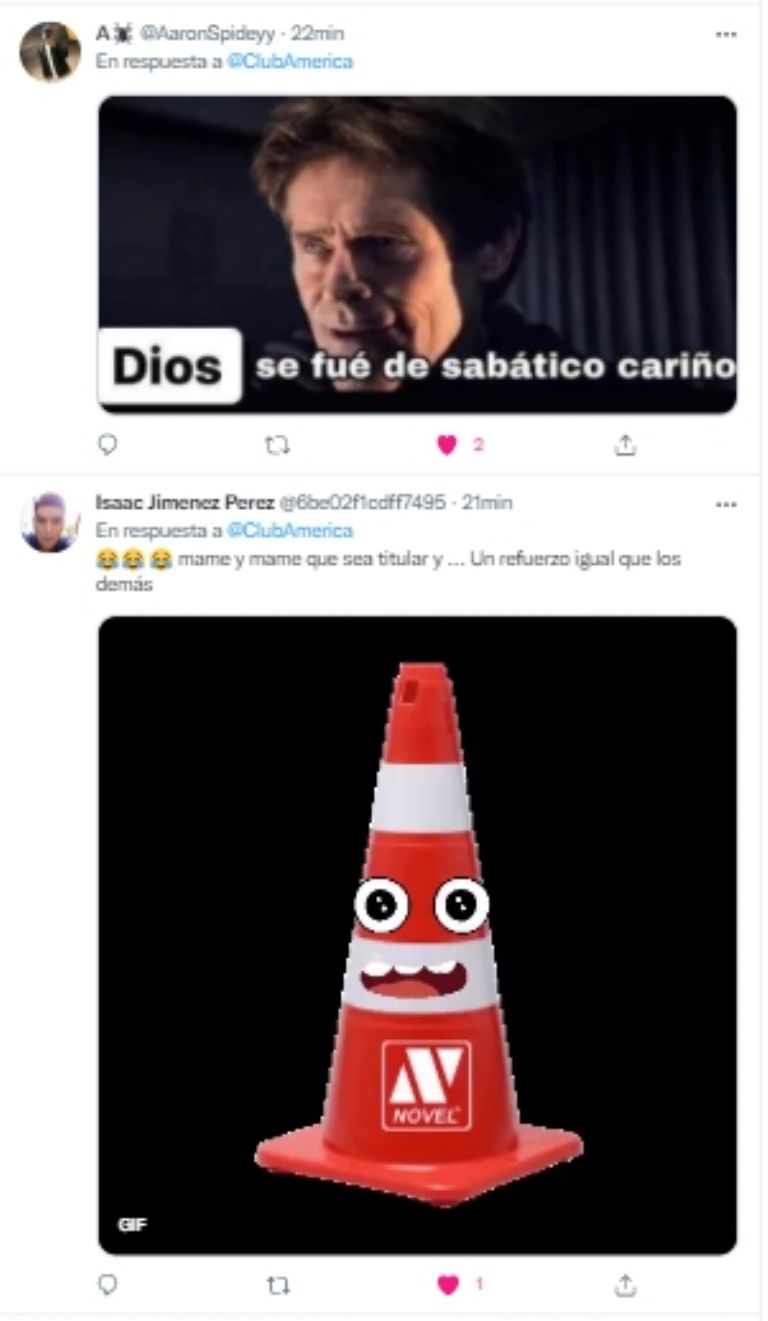
Task: Open overflow menu on AaronSpideyy's tweet
Action: (726, 34)
